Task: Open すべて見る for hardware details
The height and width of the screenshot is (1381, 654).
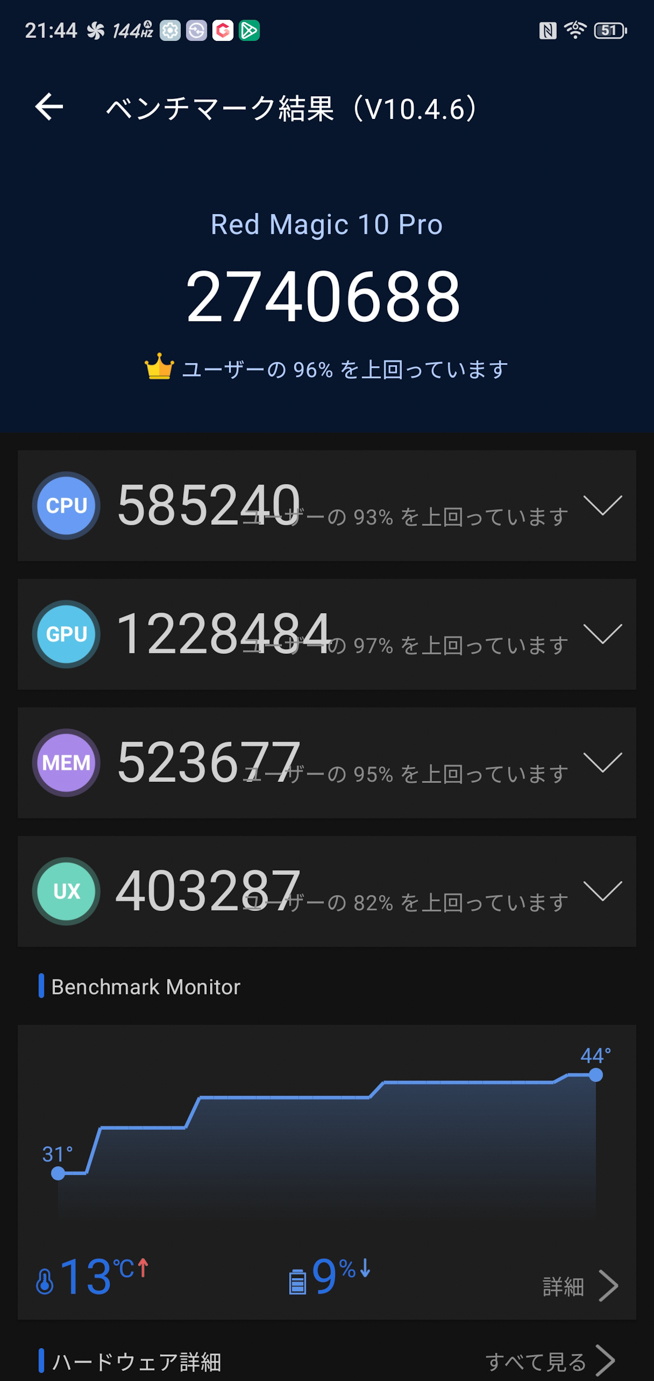Action: coord(549,1361)
